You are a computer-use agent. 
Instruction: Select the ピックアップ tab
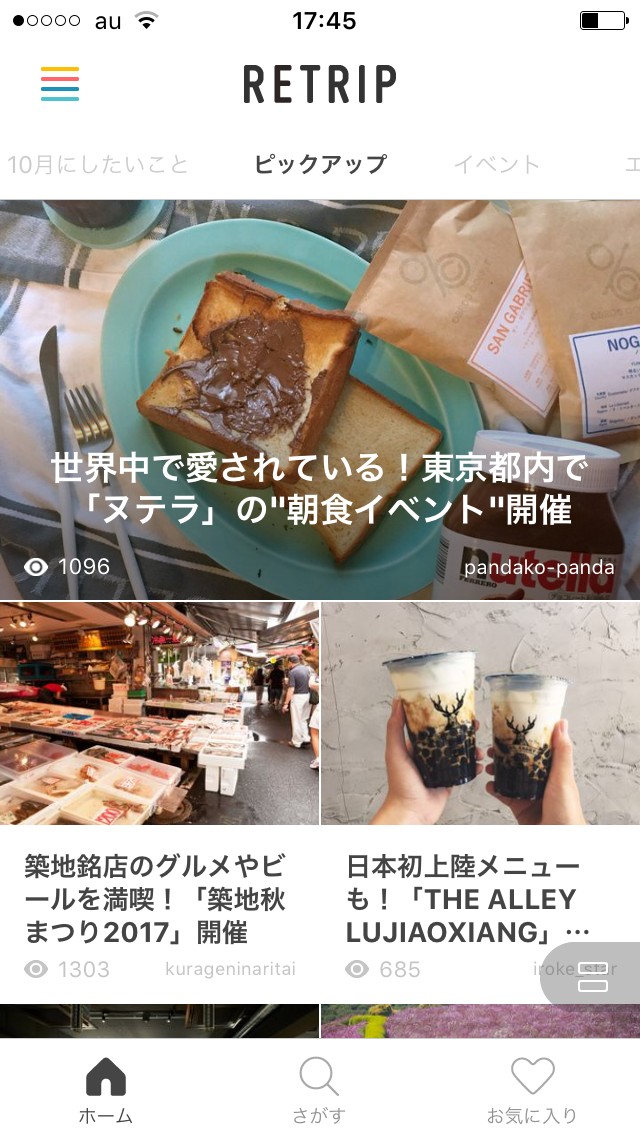tap(320, 165)
